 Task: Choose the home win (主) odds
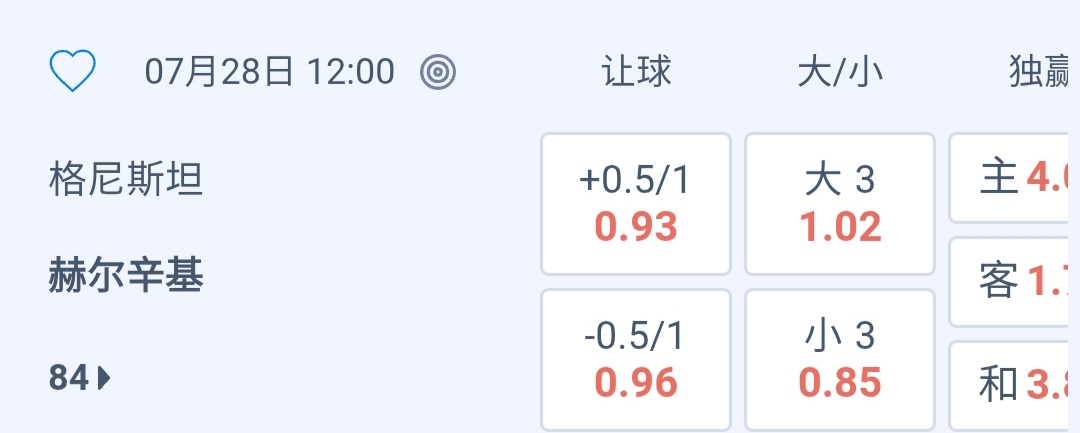1014,179
